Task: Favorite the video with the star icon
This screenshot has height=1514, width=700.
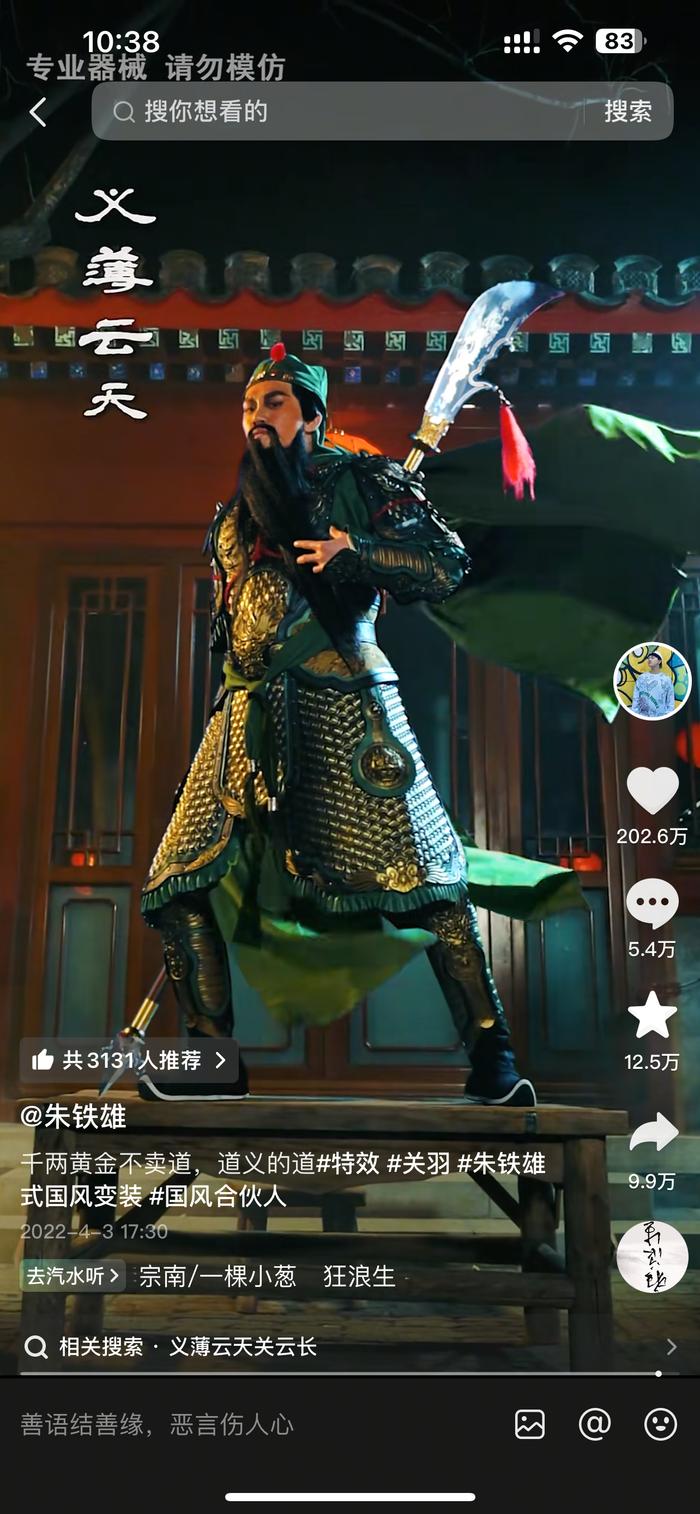Action: pos(652,1015)
